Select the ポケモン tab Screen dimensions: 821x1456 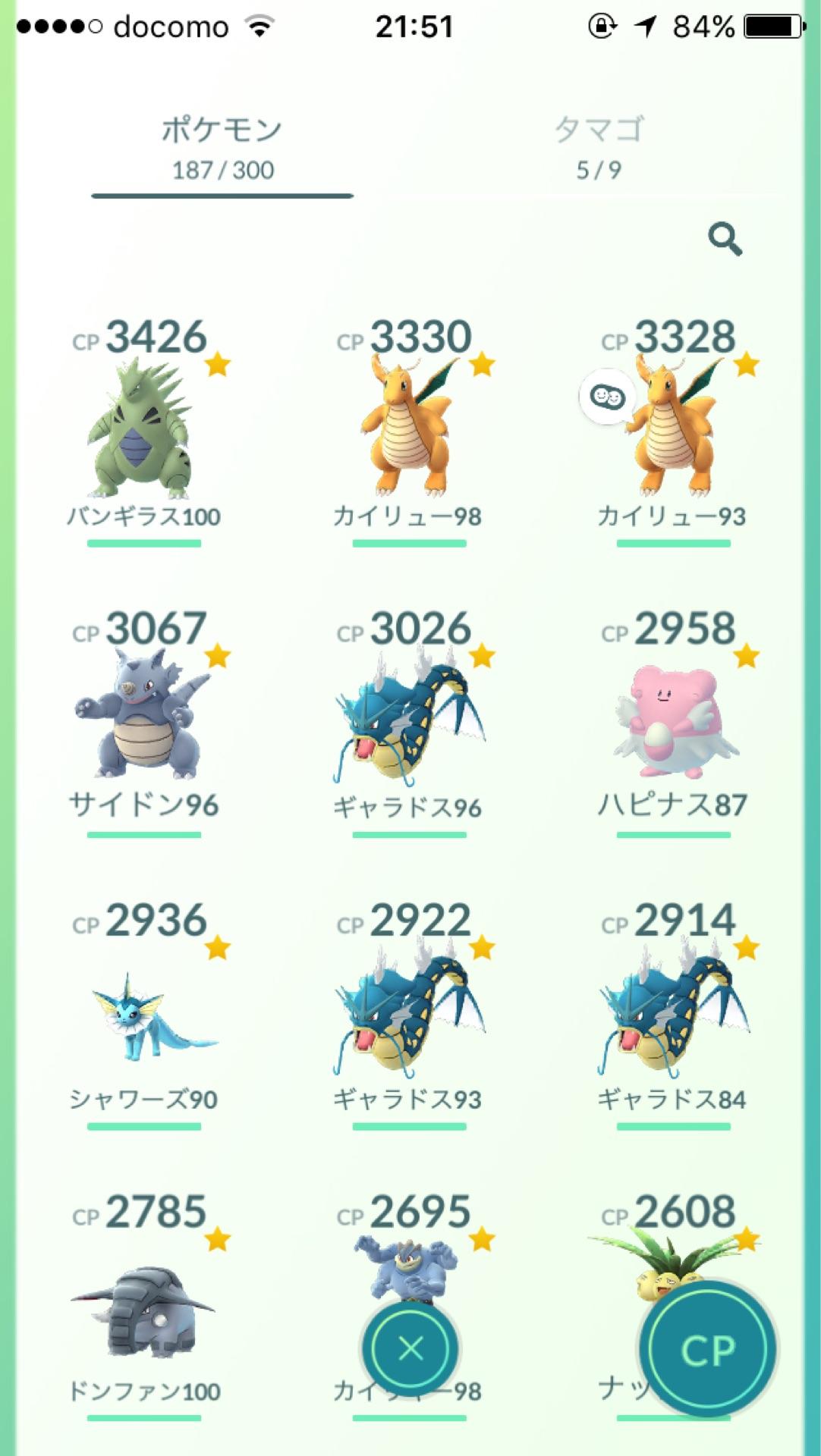222,148
